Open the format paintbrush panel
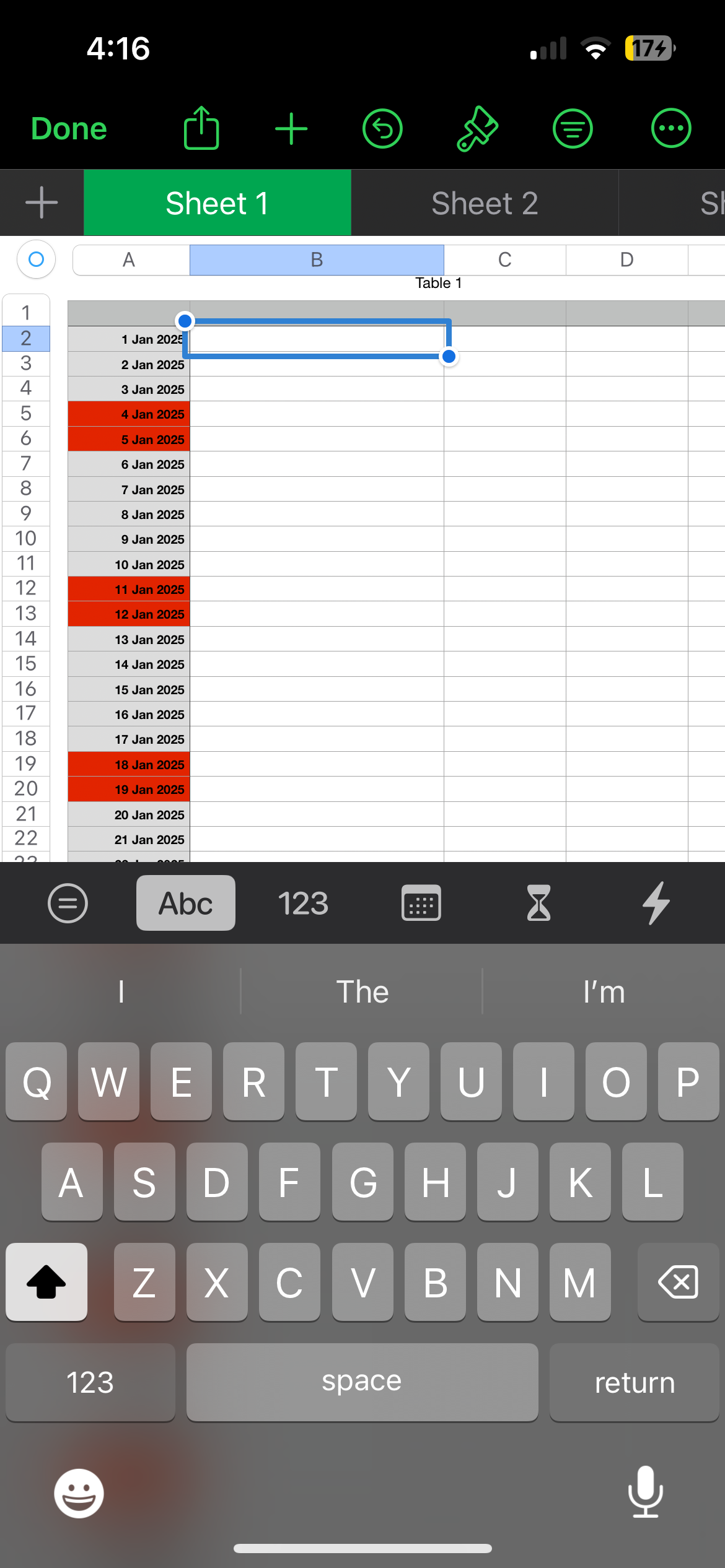Viewport: 725px width, 1568px height. (x=477, y=129)
